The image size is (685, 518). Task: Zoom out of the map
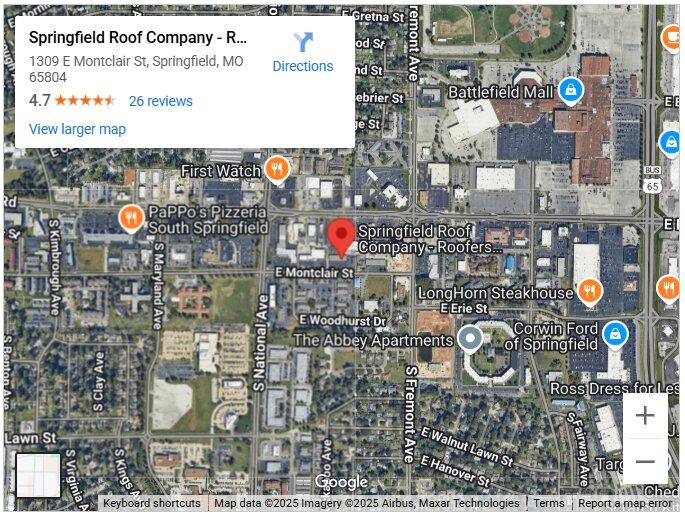(x=645, y=461)
